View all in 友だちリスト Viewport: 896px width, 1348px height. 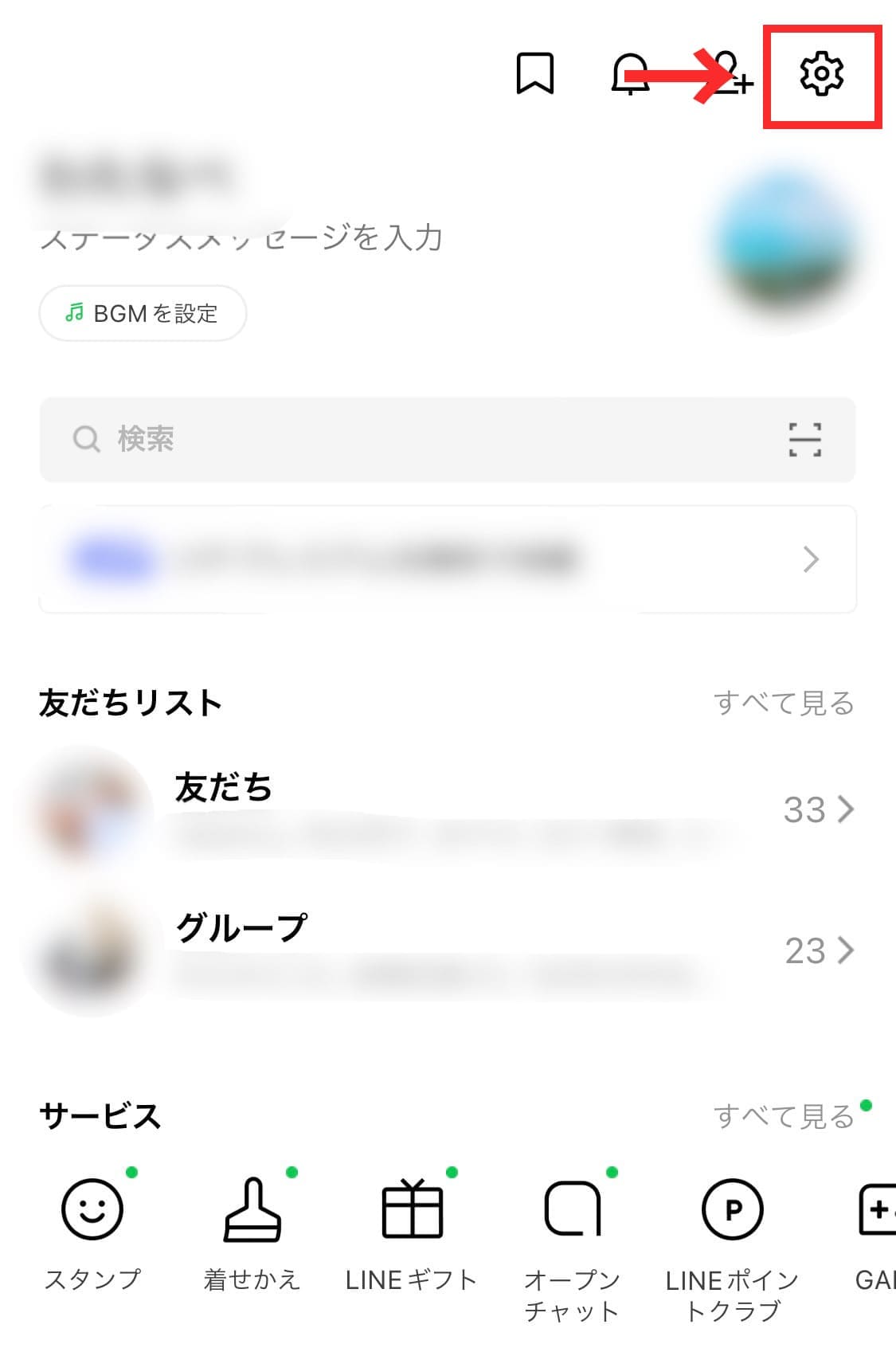[x=784, y=703]
